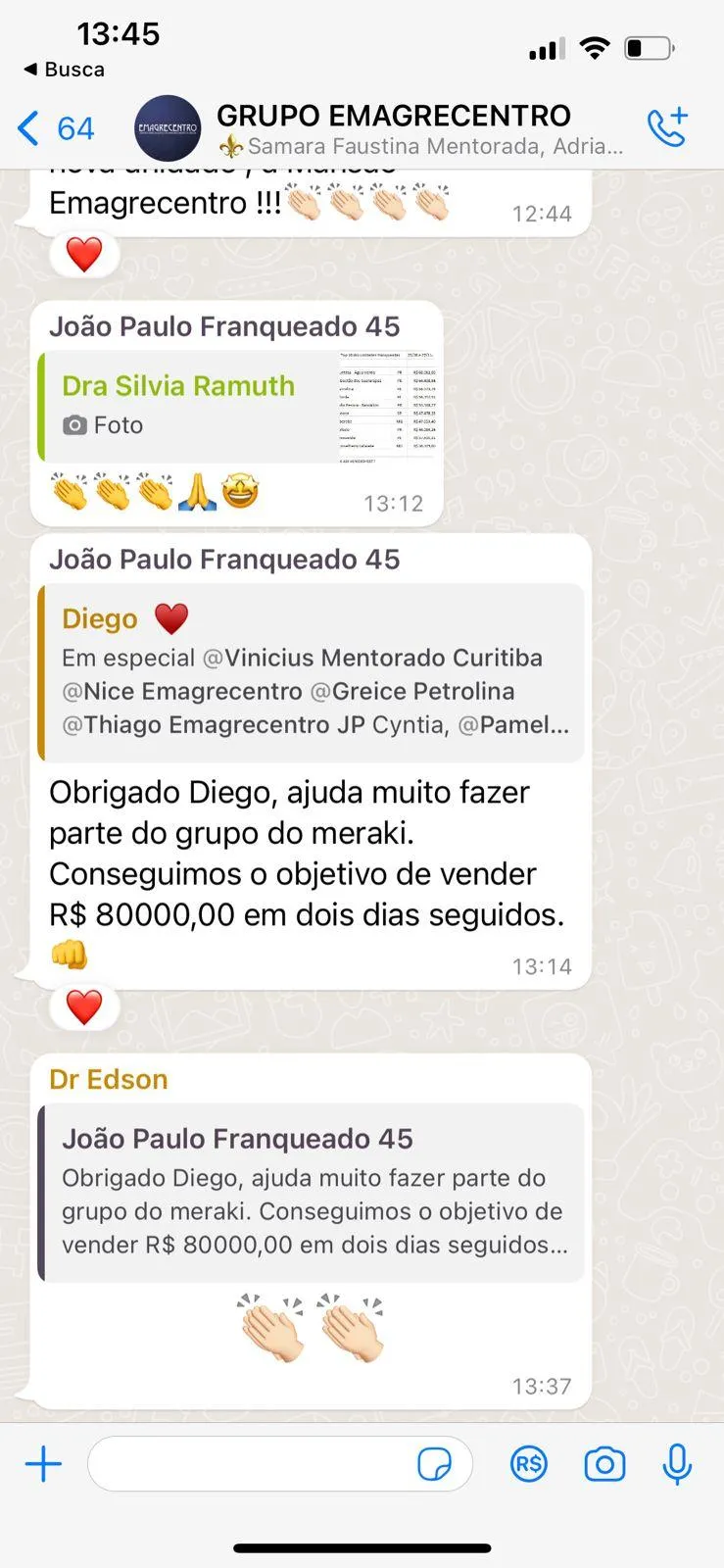Open the camera
This screenshot has height=1568, width=724.
coord(604,1465)
